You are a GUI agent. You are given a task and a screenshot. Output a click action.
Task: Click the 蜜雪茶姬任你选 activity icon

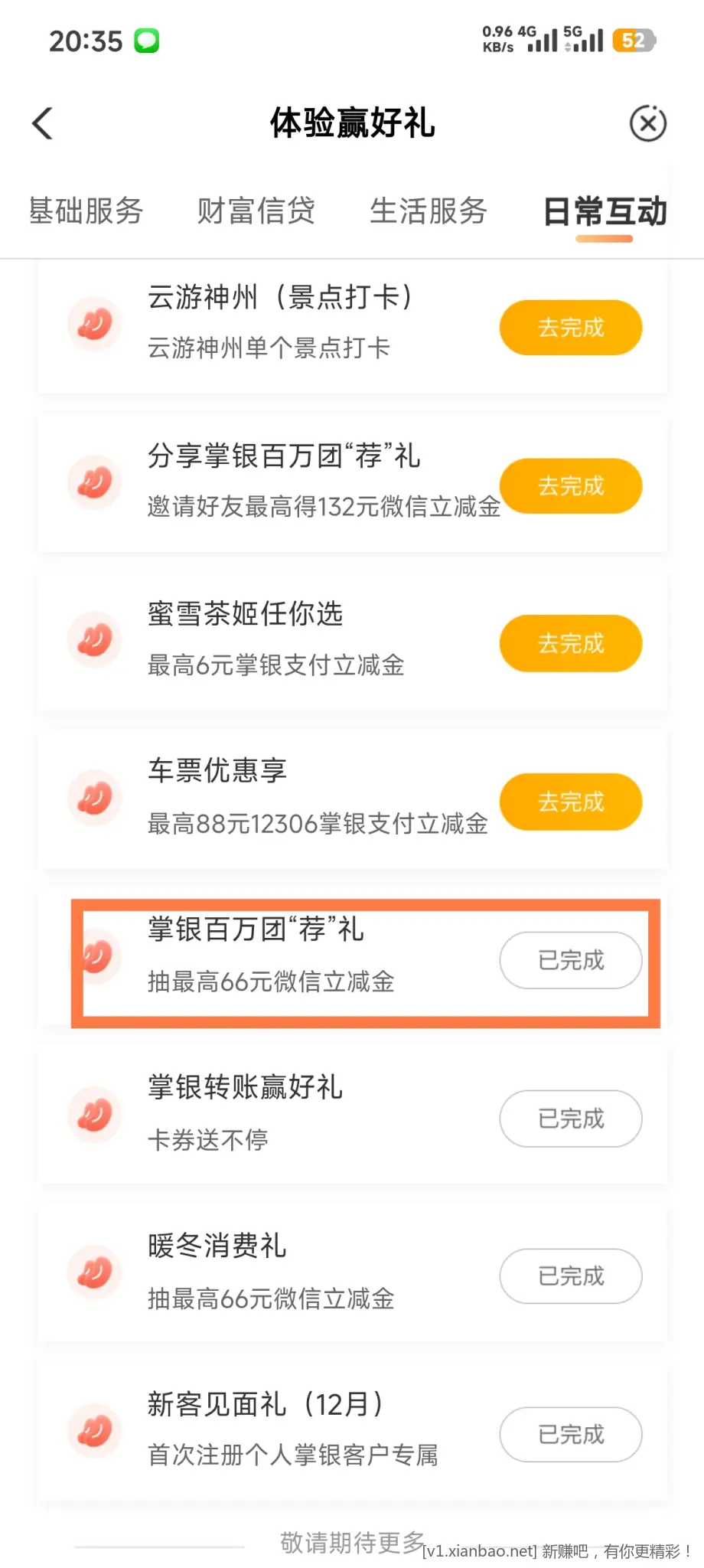(x=93, y=641)
